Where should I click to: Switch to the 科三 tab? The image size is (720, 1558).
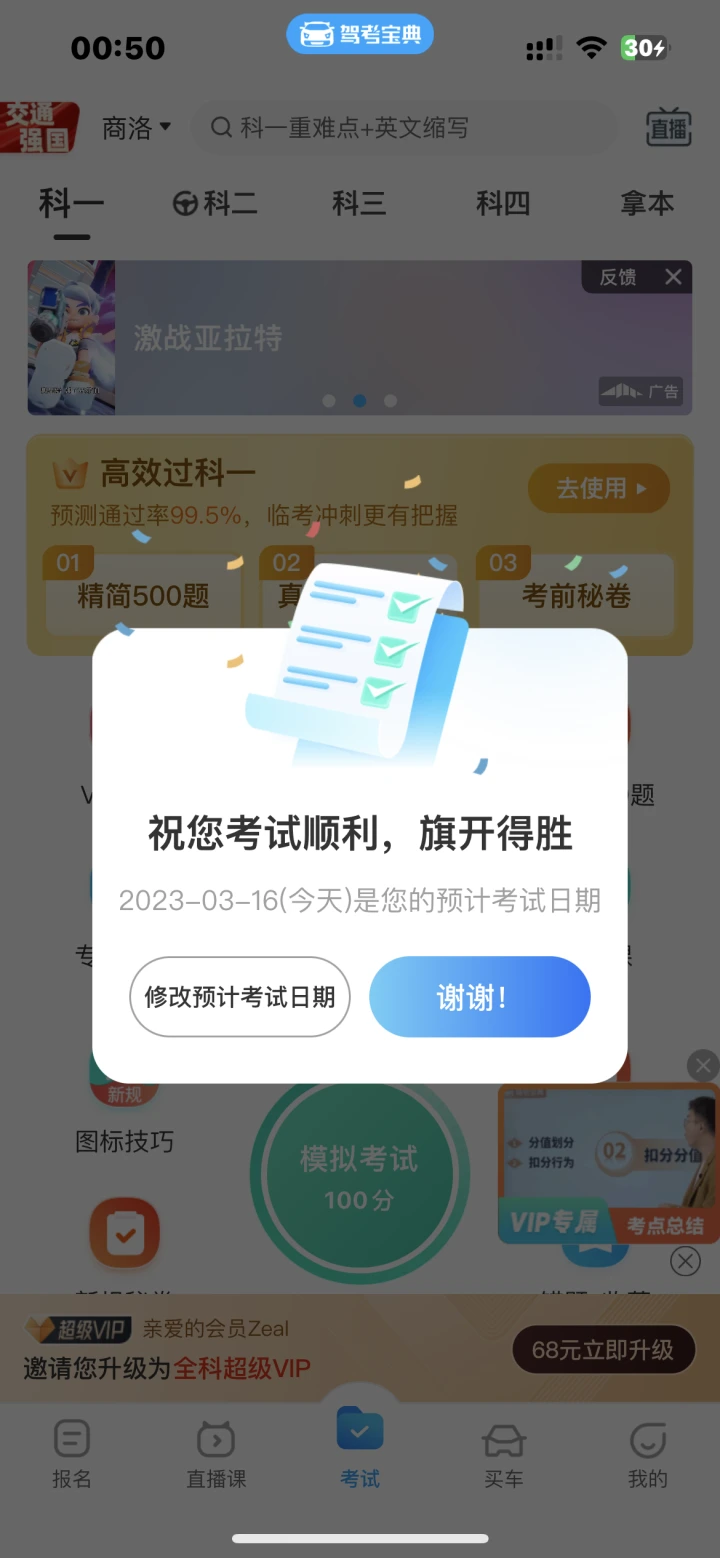coord(359,204)
